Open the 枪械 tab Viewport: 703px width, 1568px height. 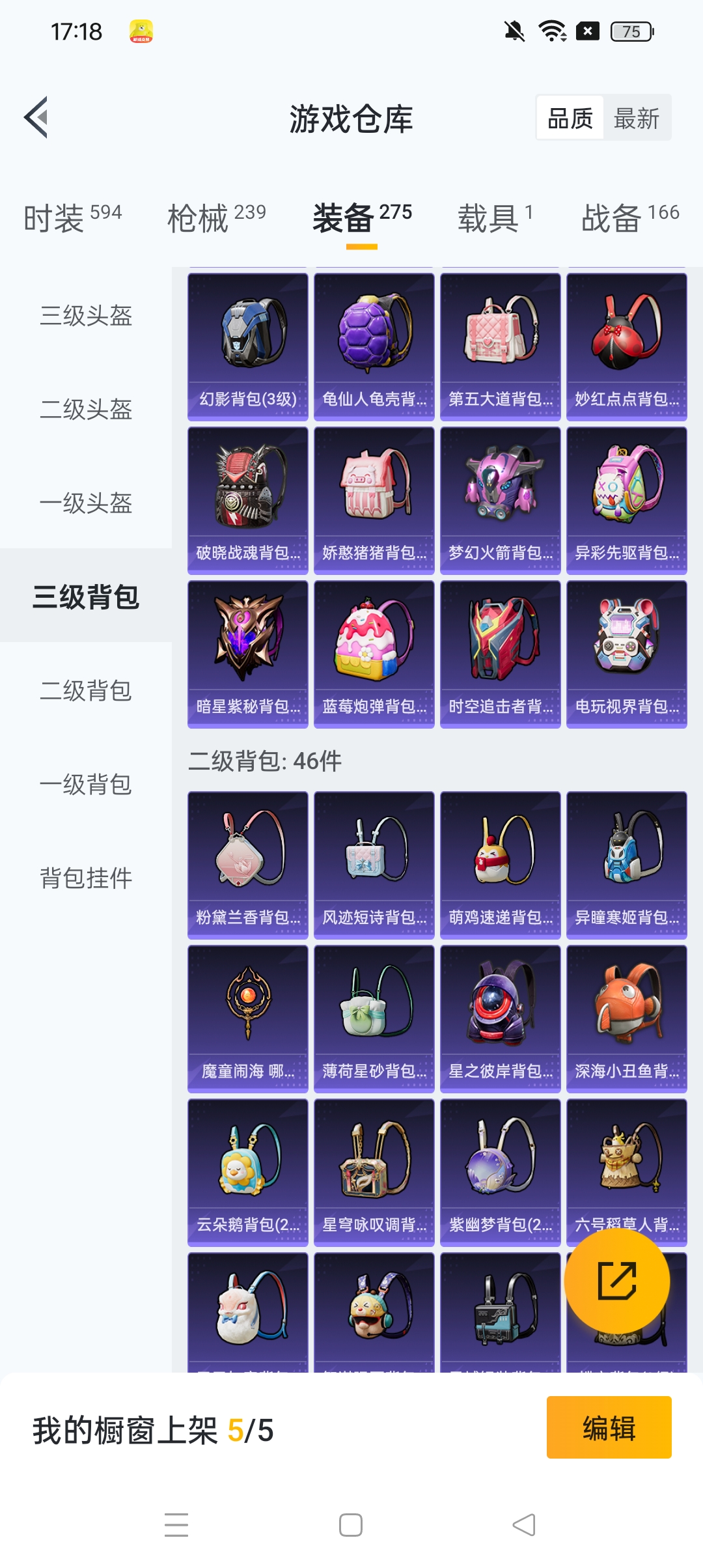[x=216, y=217]
